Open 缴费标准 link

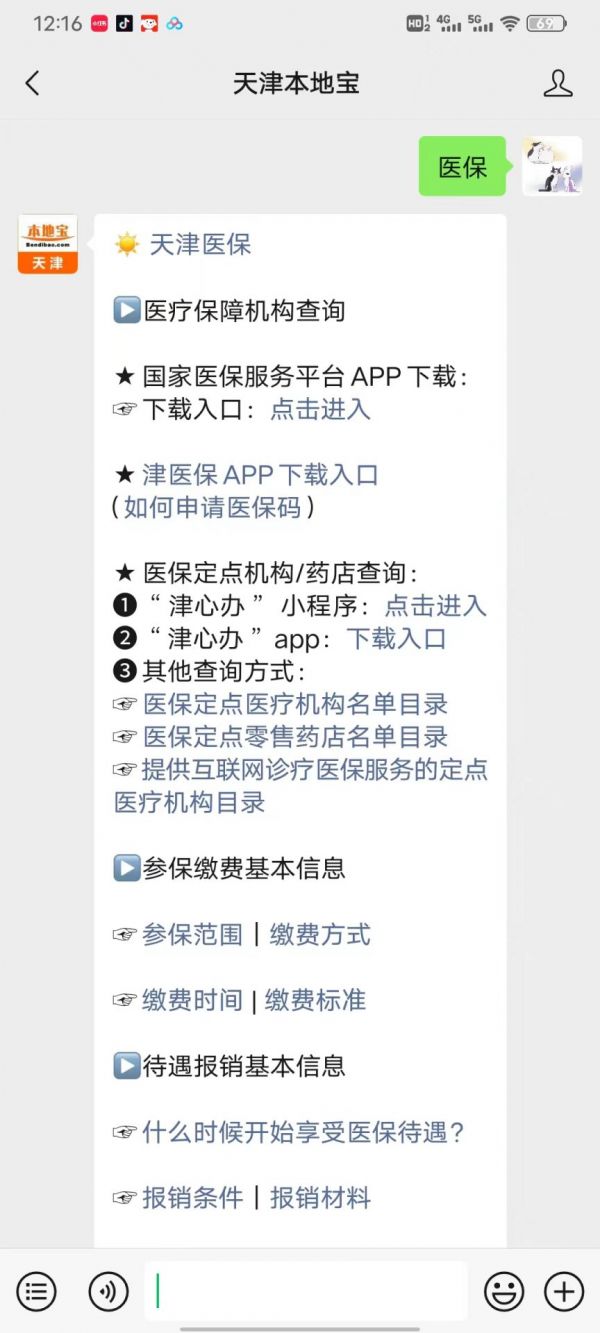pos(315,1000)
